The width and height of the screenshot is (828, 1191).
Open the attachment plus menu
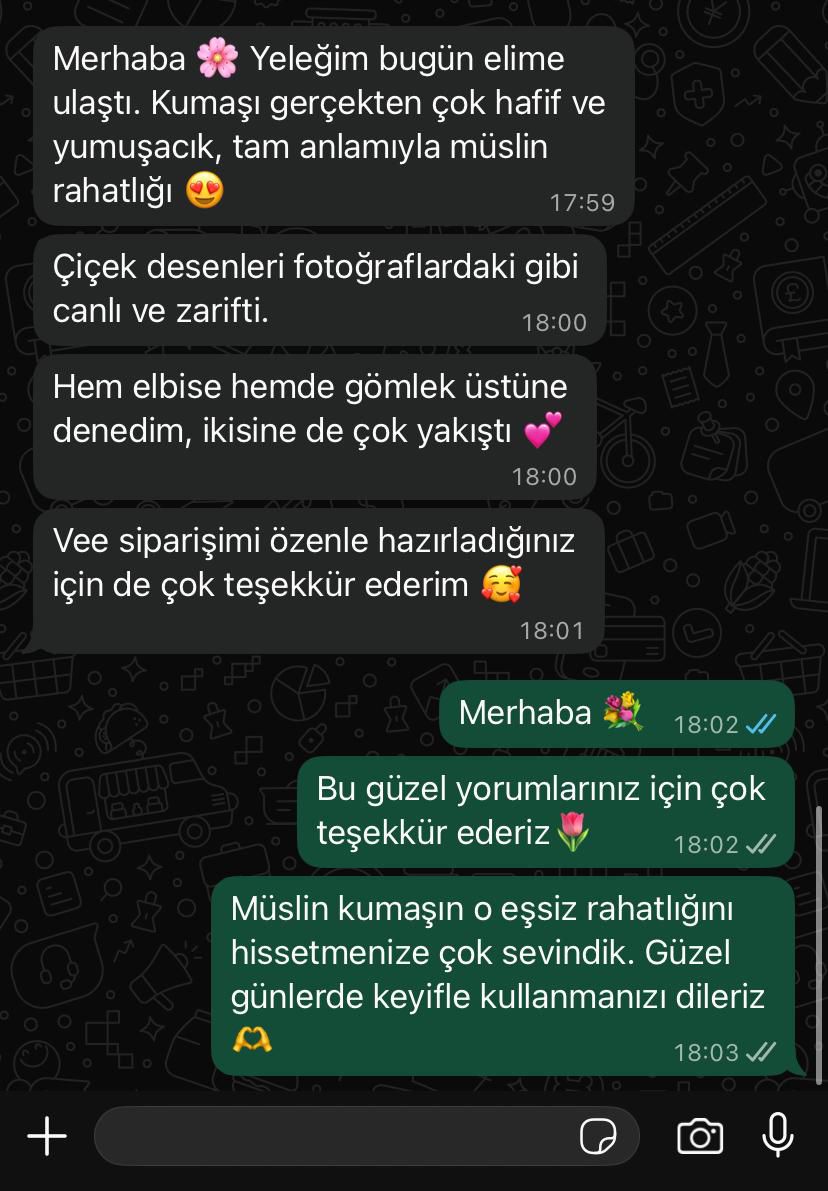[x=46, y=1136]
